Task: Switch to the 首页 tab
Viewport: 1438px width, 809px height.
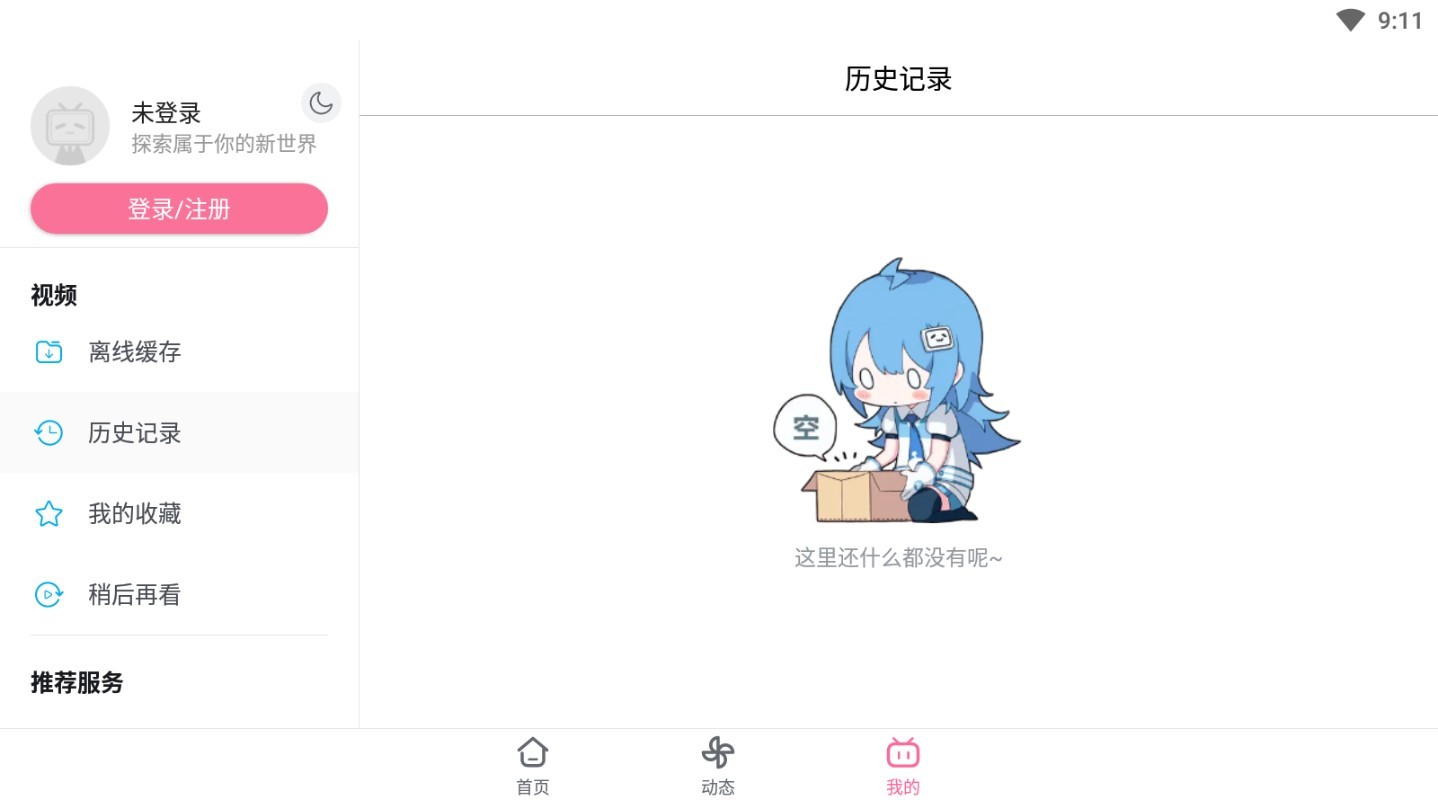Action: coord(532,766)
